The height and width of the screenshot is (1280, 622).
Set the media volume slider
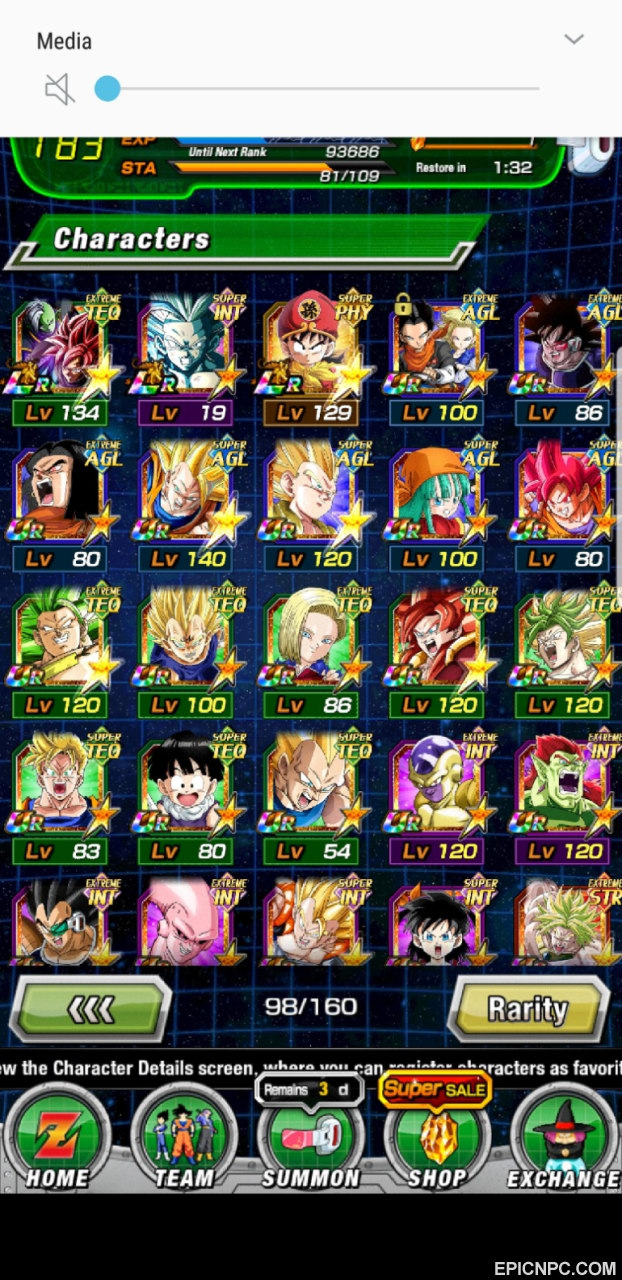(317, 90)
